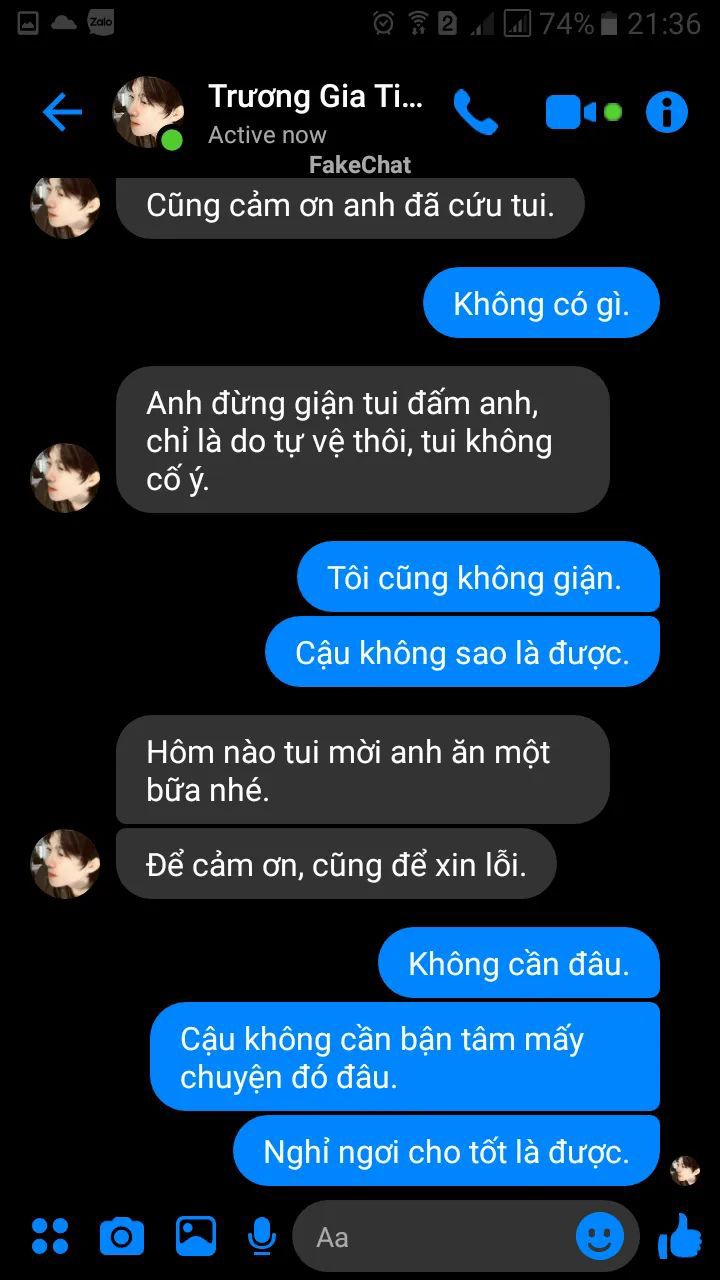The height and width of the screenshot is (1280, 720).
Task: Open the conversation info icon
Action: 666,112
